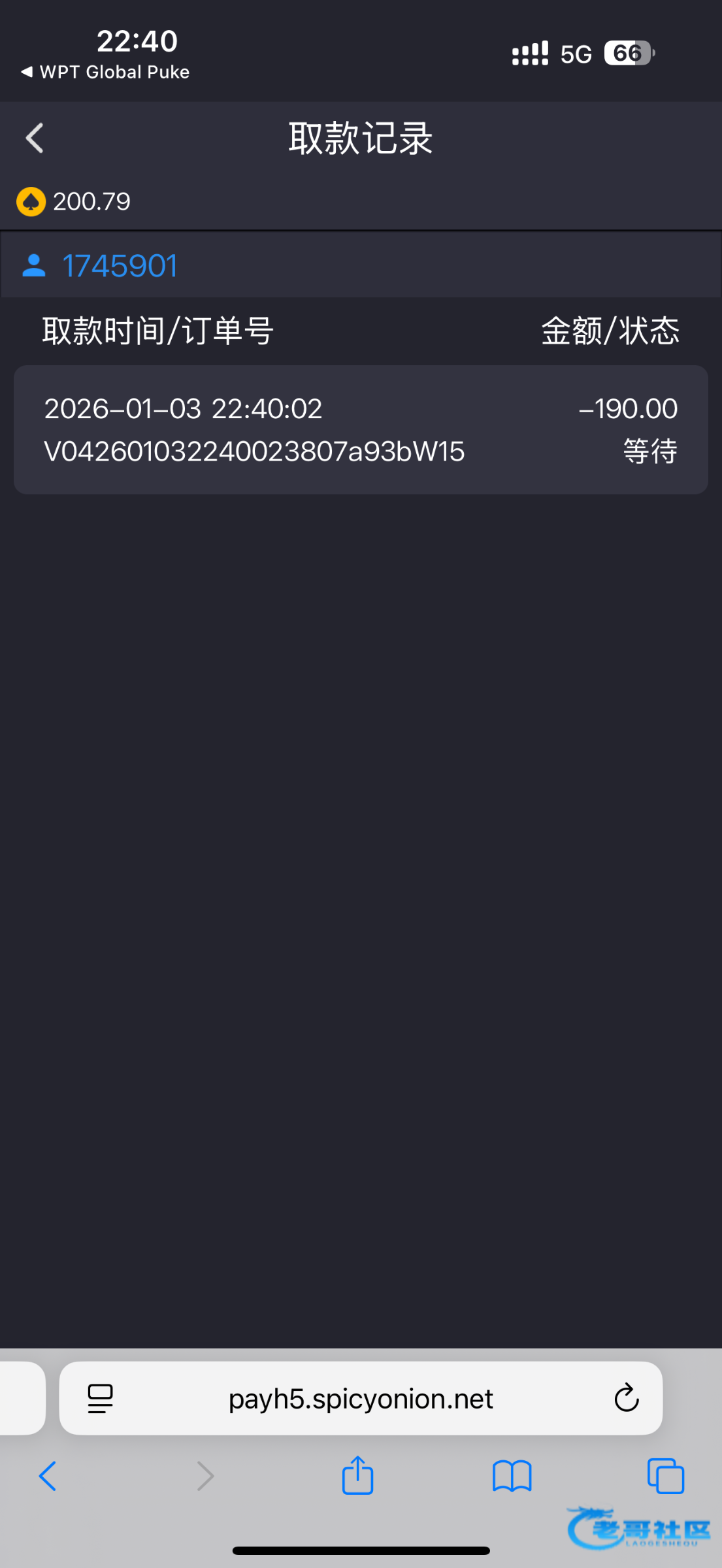Screen dimensions: 722x1568
Task: Go back from the 取款记录 page
Action: pos(35,138)
